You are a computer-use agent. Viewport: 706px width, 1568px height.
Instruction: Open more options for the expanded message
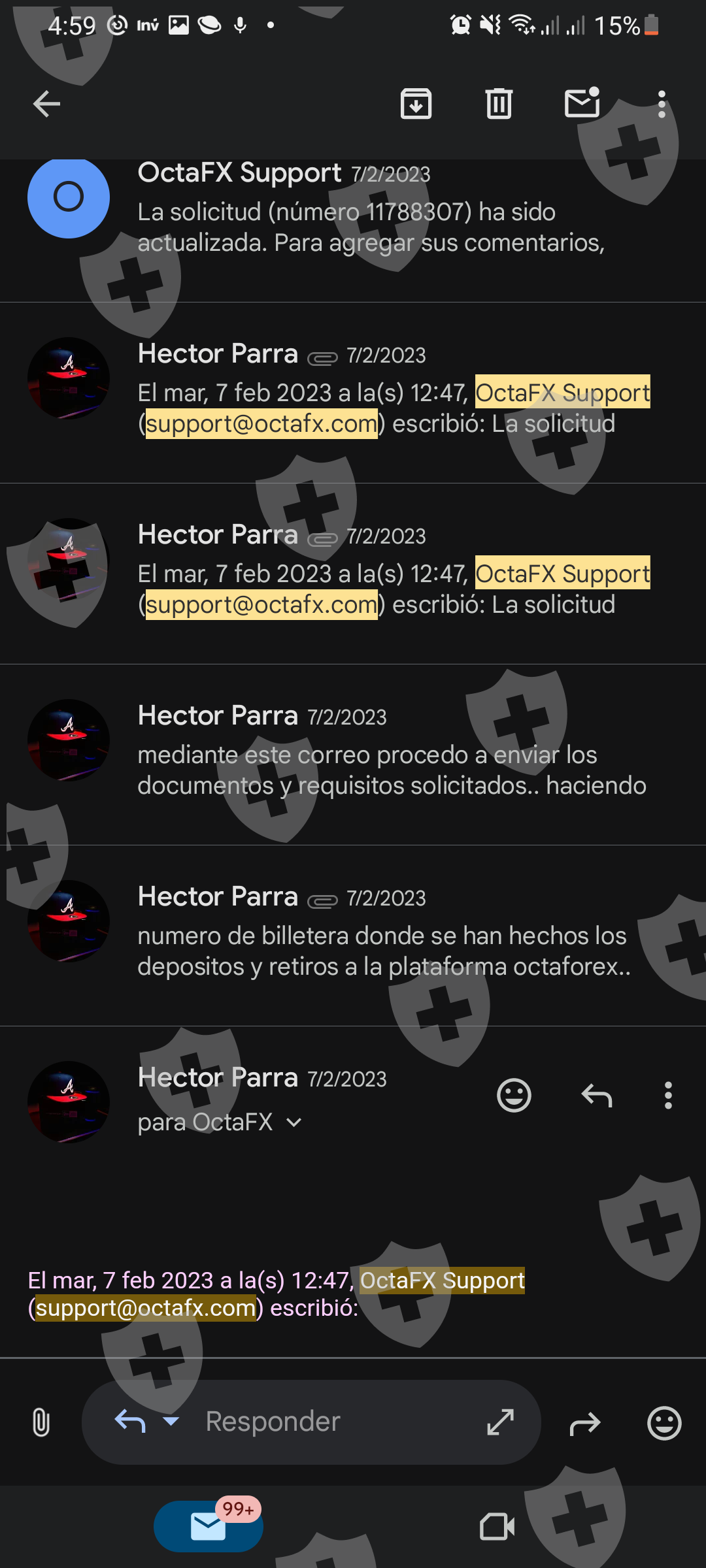667,1095
